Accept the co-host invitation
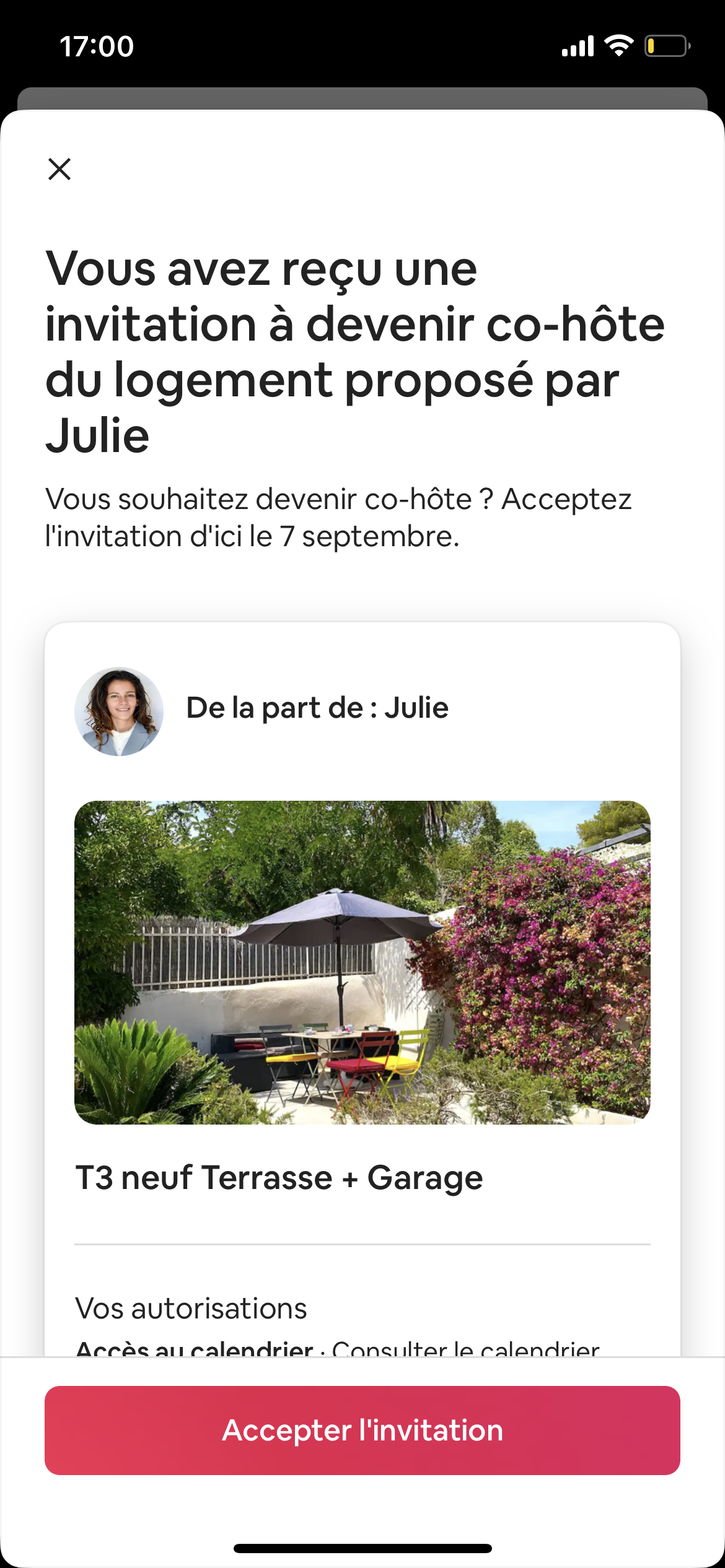725x1568 pixels. click(x=362, y=1431)
